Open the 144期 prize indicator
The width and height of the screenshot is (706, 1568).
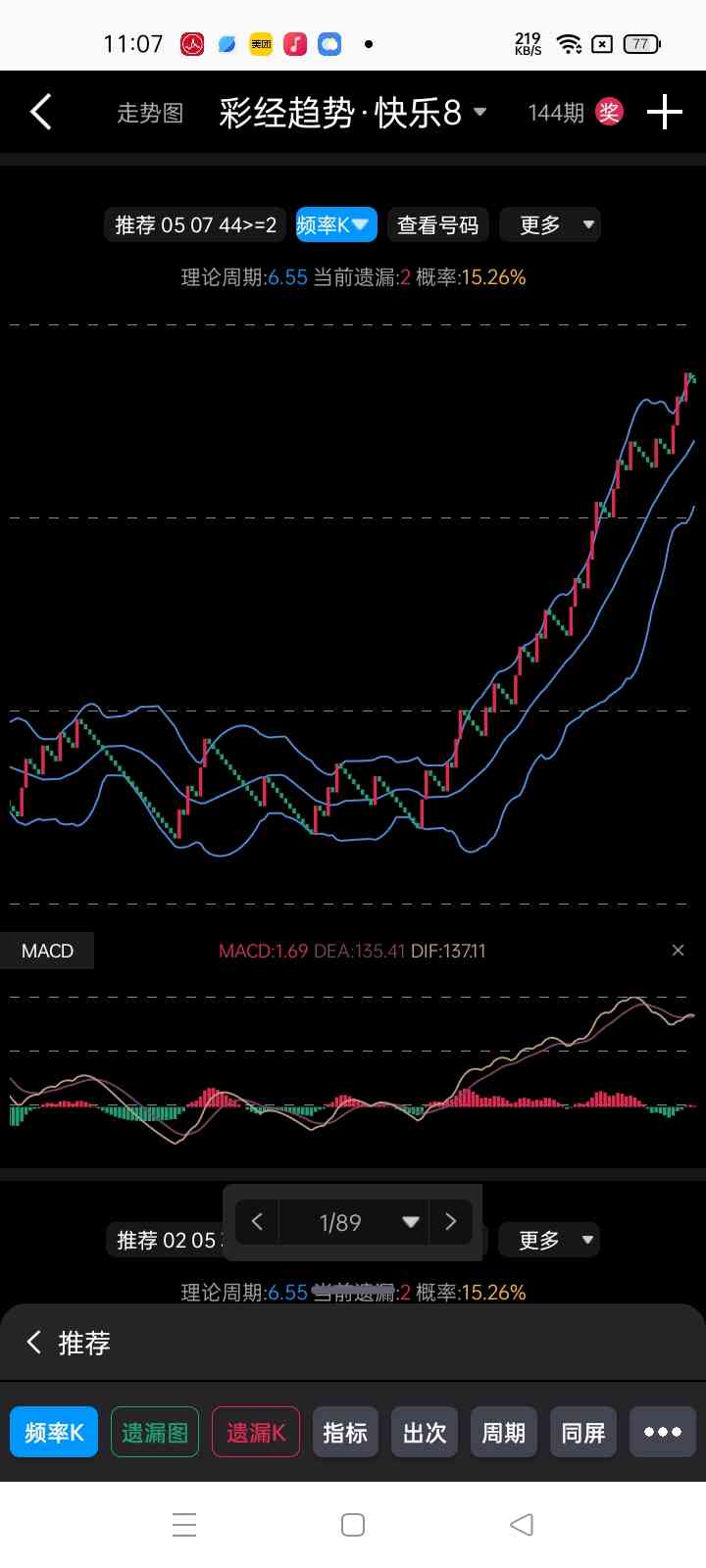coord(575,113)
